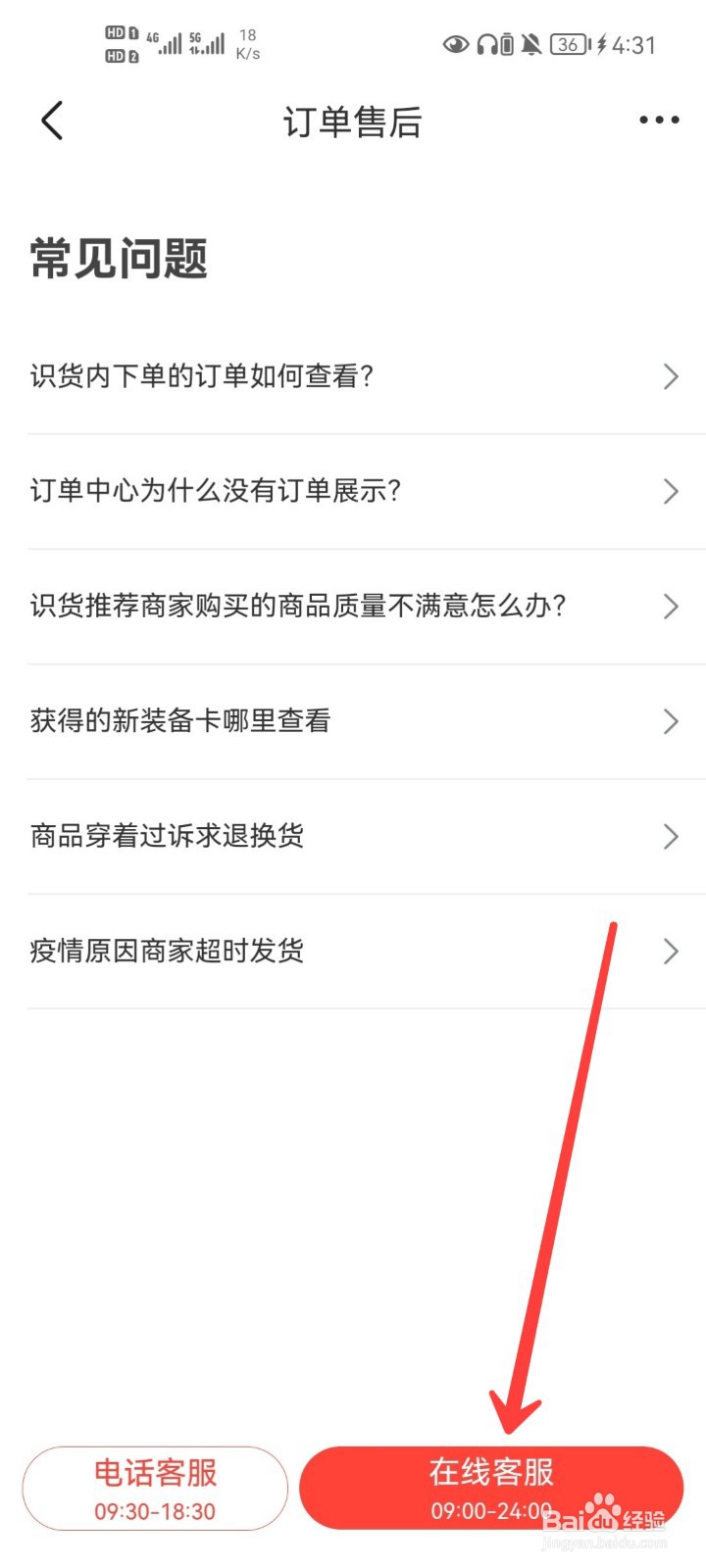The height and width of the screenshot is (1568, 706).
Task: Expand the chevron beside 获得的新装备卡哪里查看
Action: [671, 721]
